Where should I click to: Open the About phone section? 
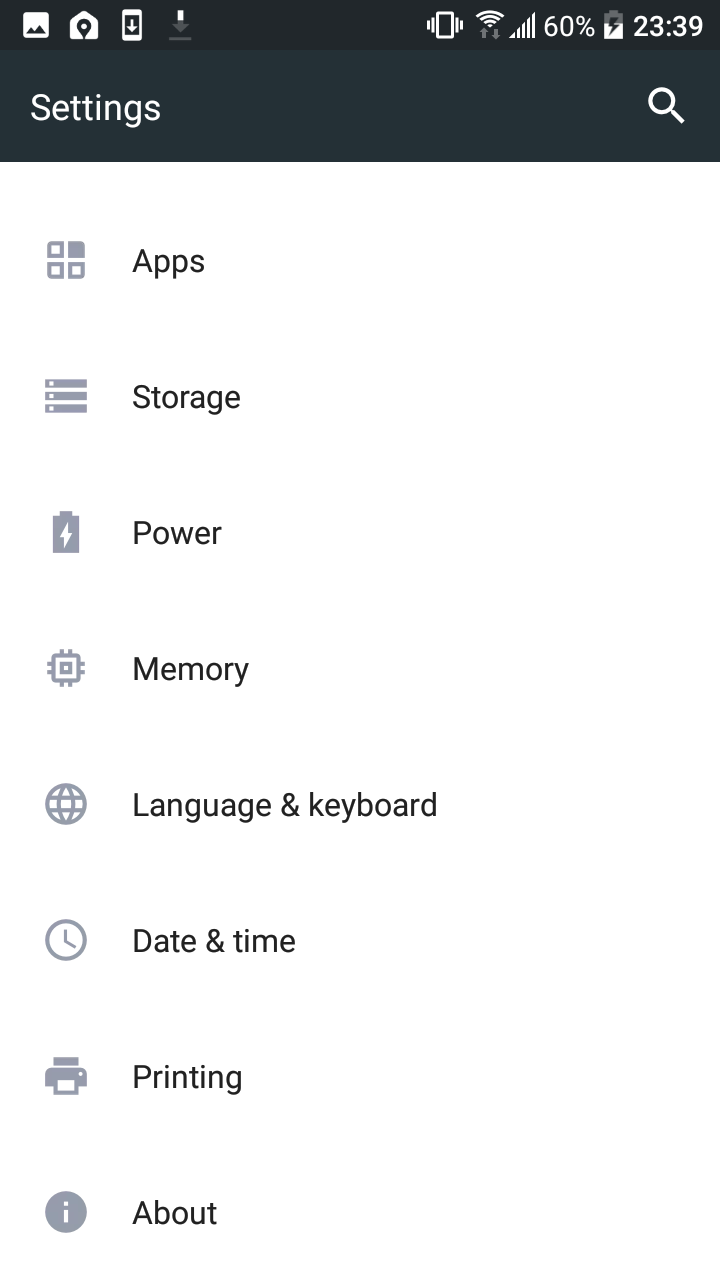click(x=360, y=1213)
